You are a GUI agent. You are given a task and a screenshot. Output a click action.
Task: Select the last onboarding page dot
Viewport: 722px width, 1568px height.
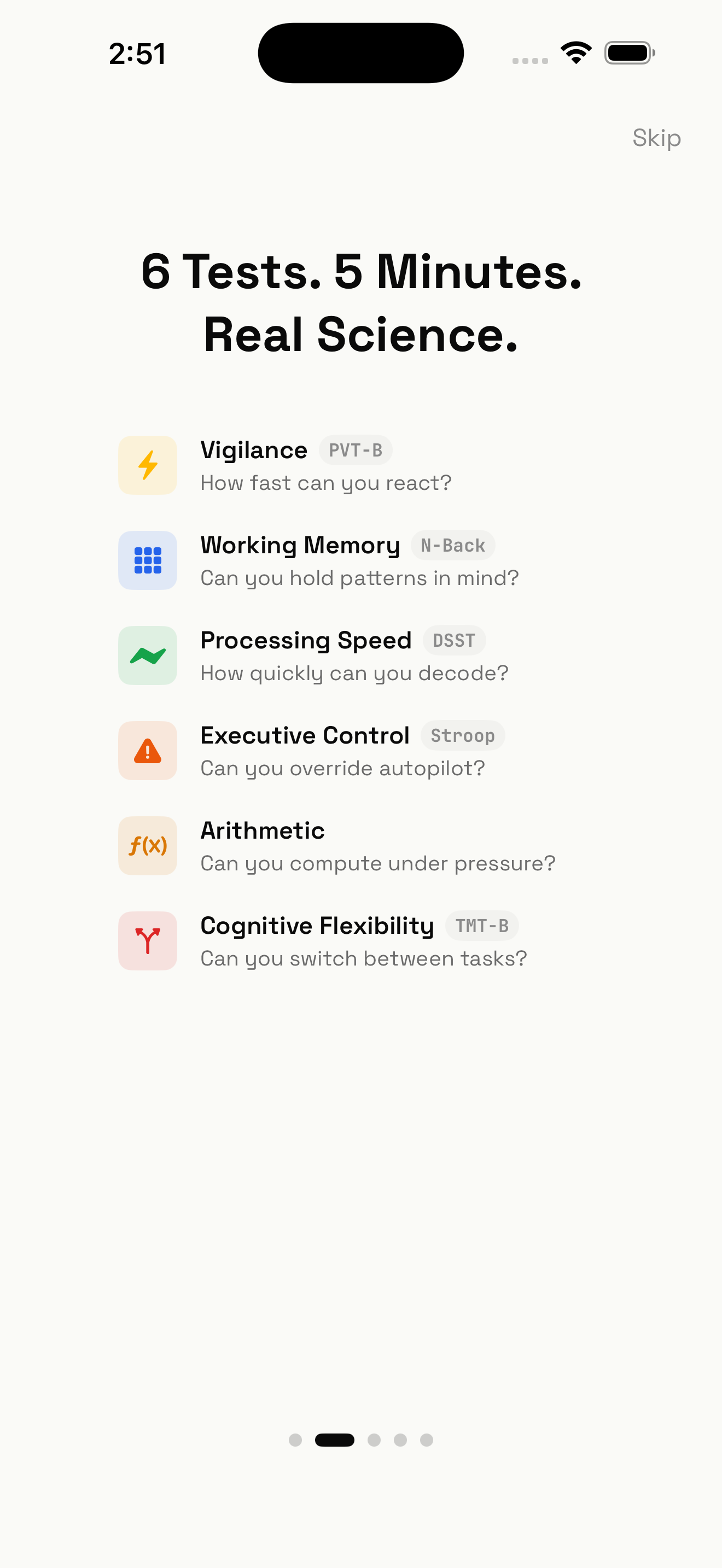[x=426, y=1440]
